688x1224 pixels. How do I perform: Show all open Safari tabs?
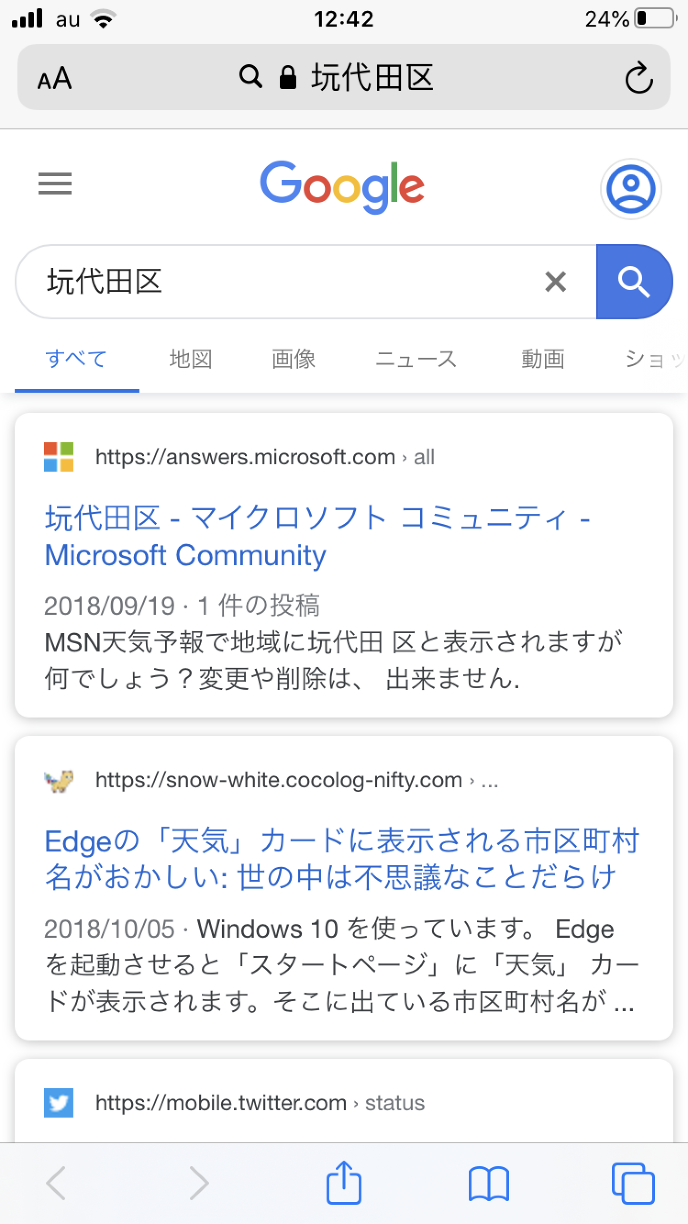pyautogui.click(x=632, y=1183)
